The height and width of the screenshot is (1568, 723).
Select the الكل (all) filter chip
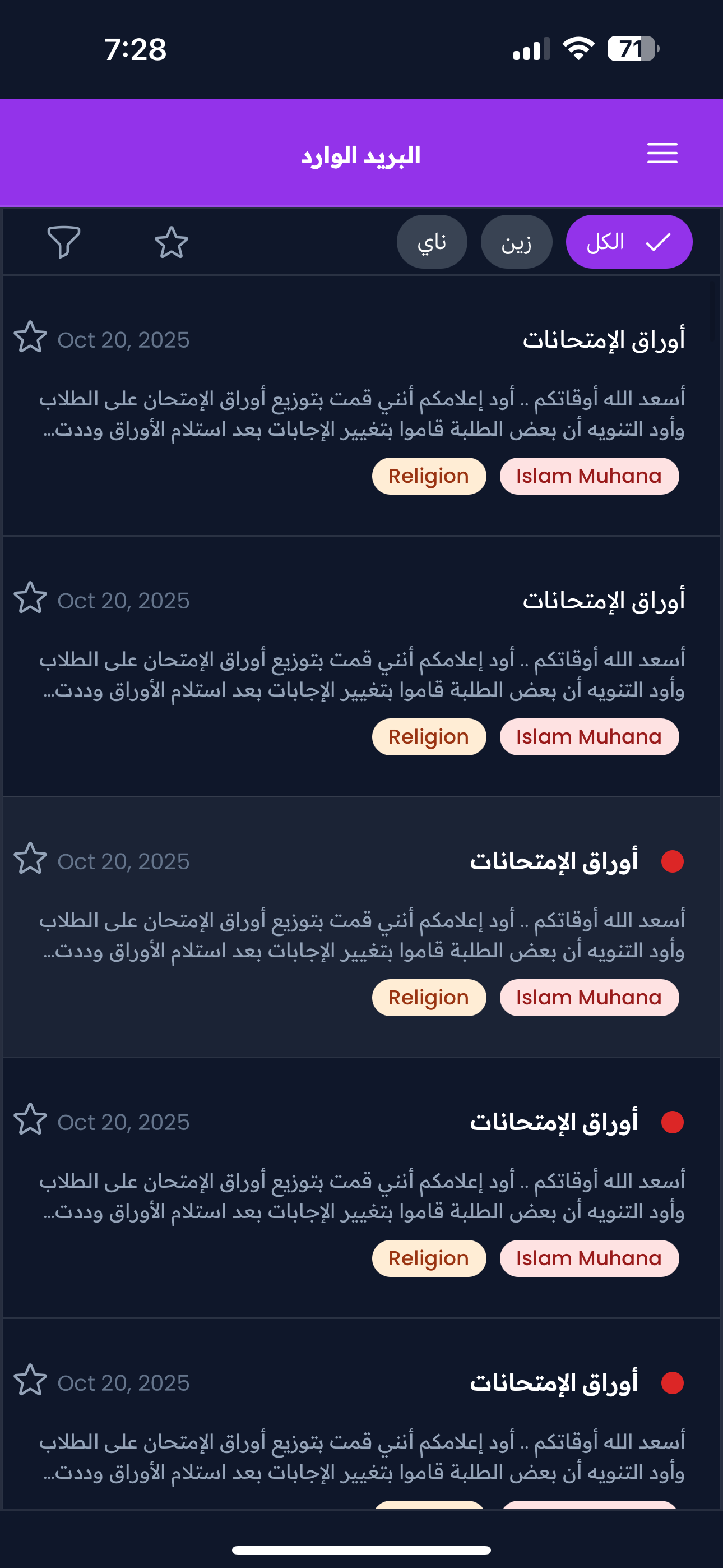628,242
